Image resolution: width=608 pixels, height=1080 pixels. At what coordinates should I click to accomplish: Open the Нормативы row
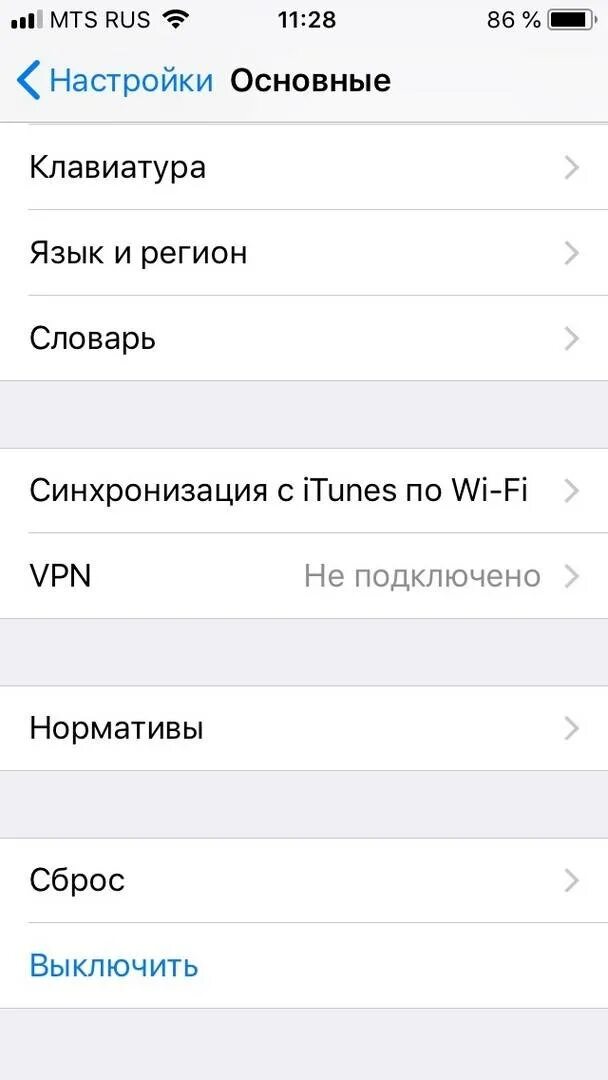pos(304,728)
